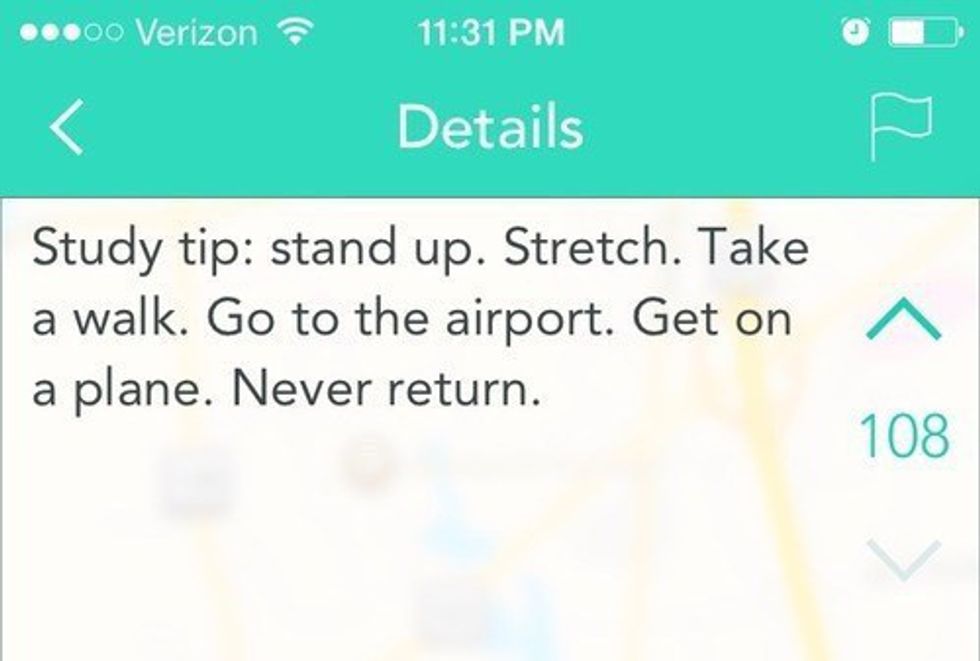Downvote the study tip post

(902, 558)
